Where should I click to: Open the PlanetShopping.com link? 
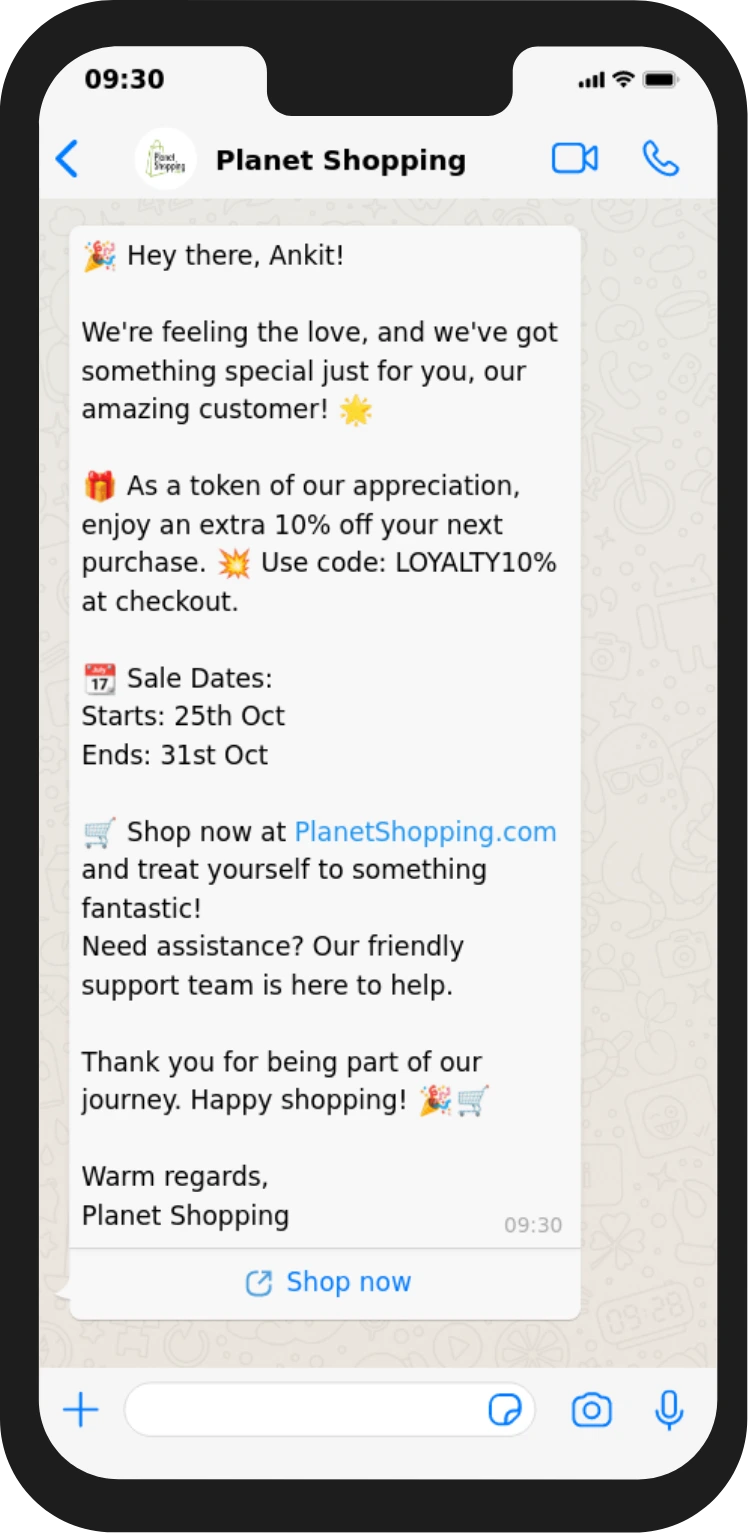(425, 832)
